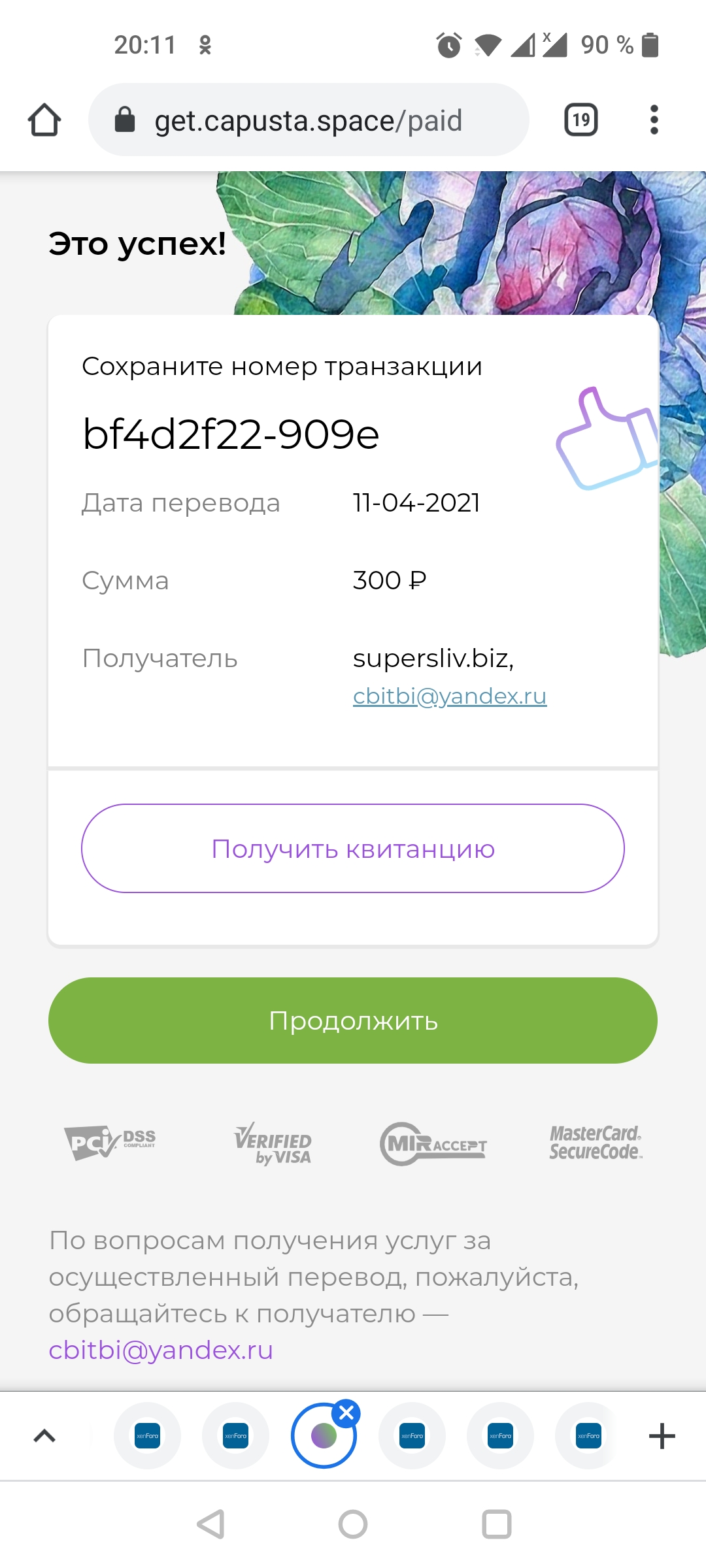The image size is (706, 1568).
Task: Tap the Получить квитанцию button
Action: (353, 849)
